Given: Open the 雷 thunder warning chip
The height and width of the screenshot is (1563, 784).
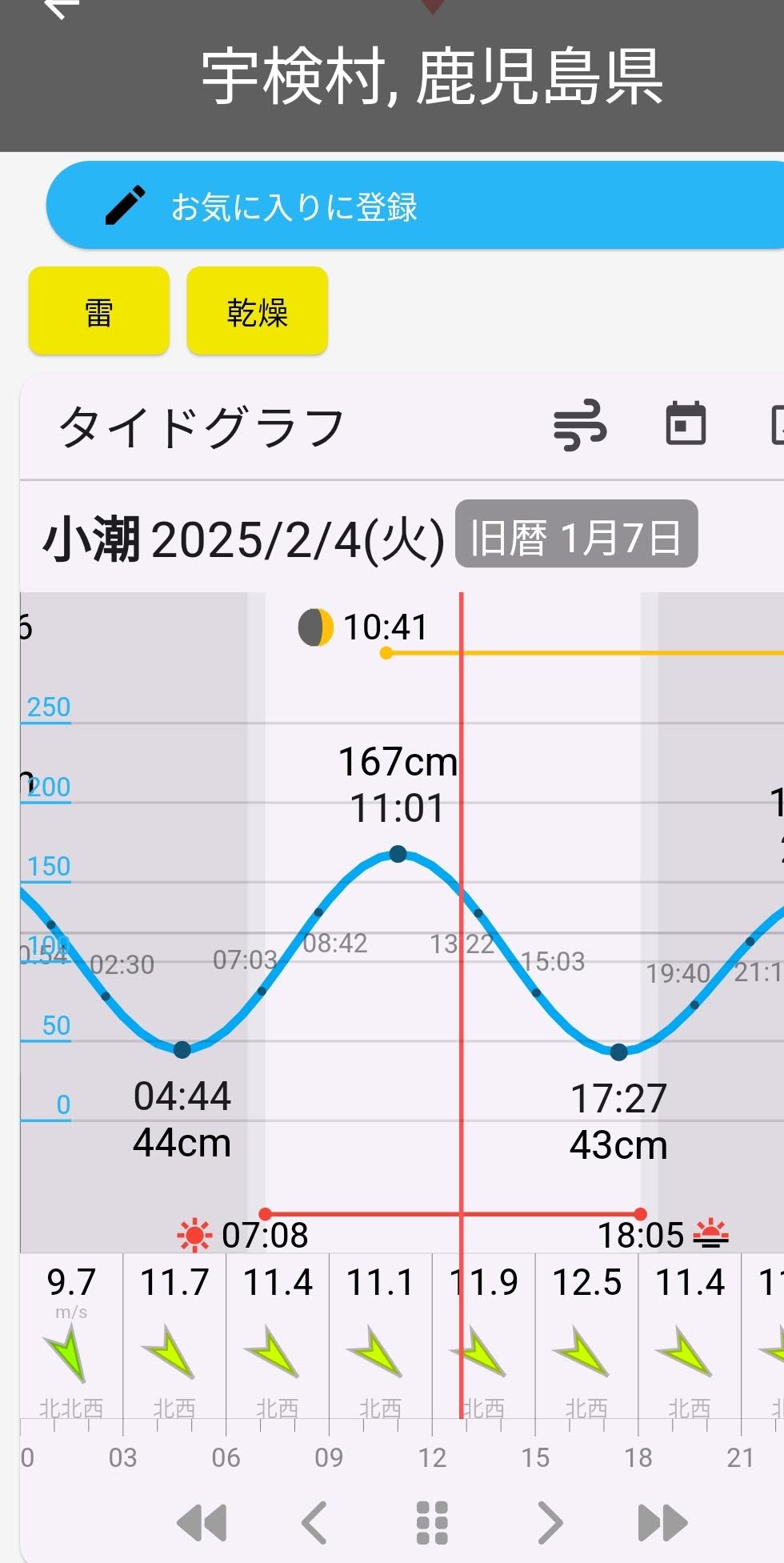Looking at the screenshot, I should (99, 311).
